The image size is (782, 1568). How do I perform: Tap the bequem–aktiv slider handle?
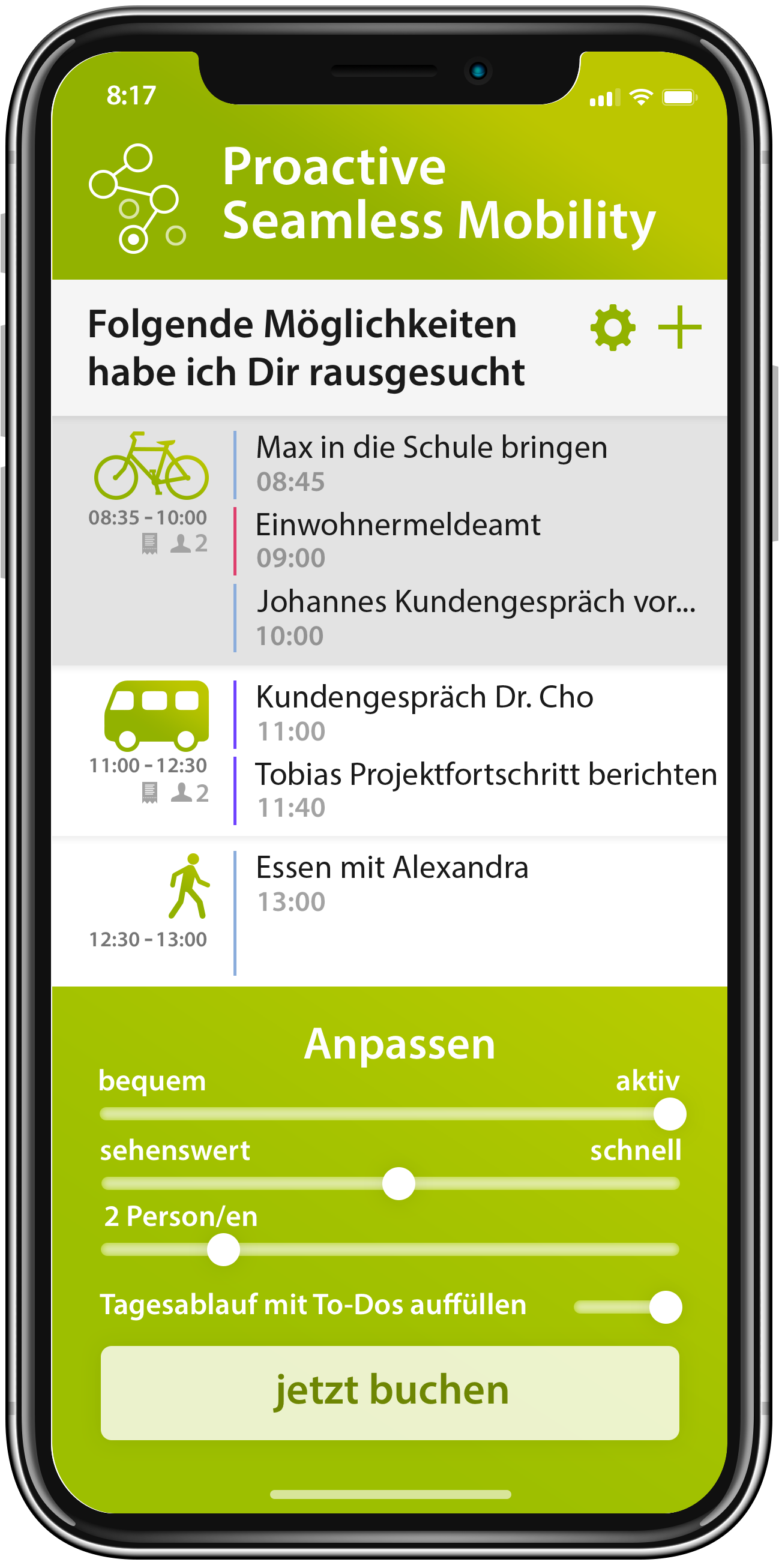coord(670,1115)
